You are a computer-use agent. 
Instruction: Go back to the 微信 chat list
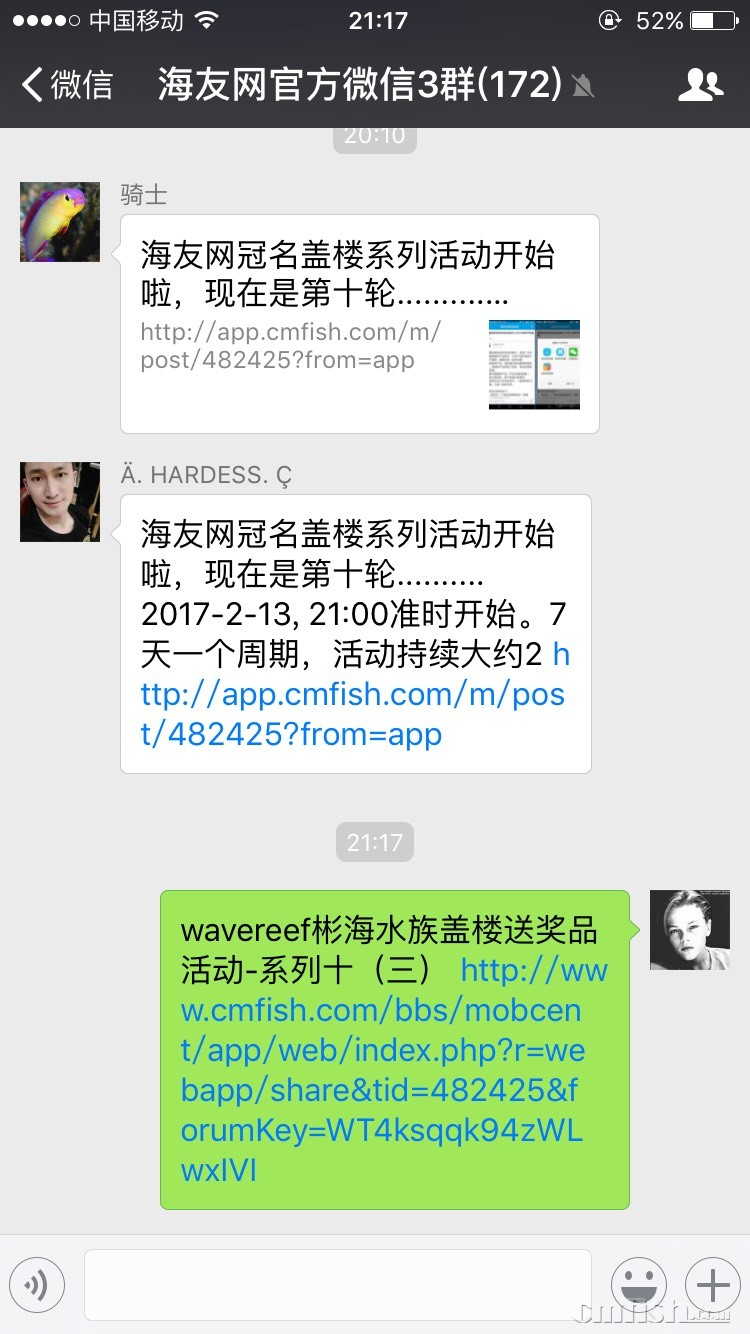click(x=66, y=85)
